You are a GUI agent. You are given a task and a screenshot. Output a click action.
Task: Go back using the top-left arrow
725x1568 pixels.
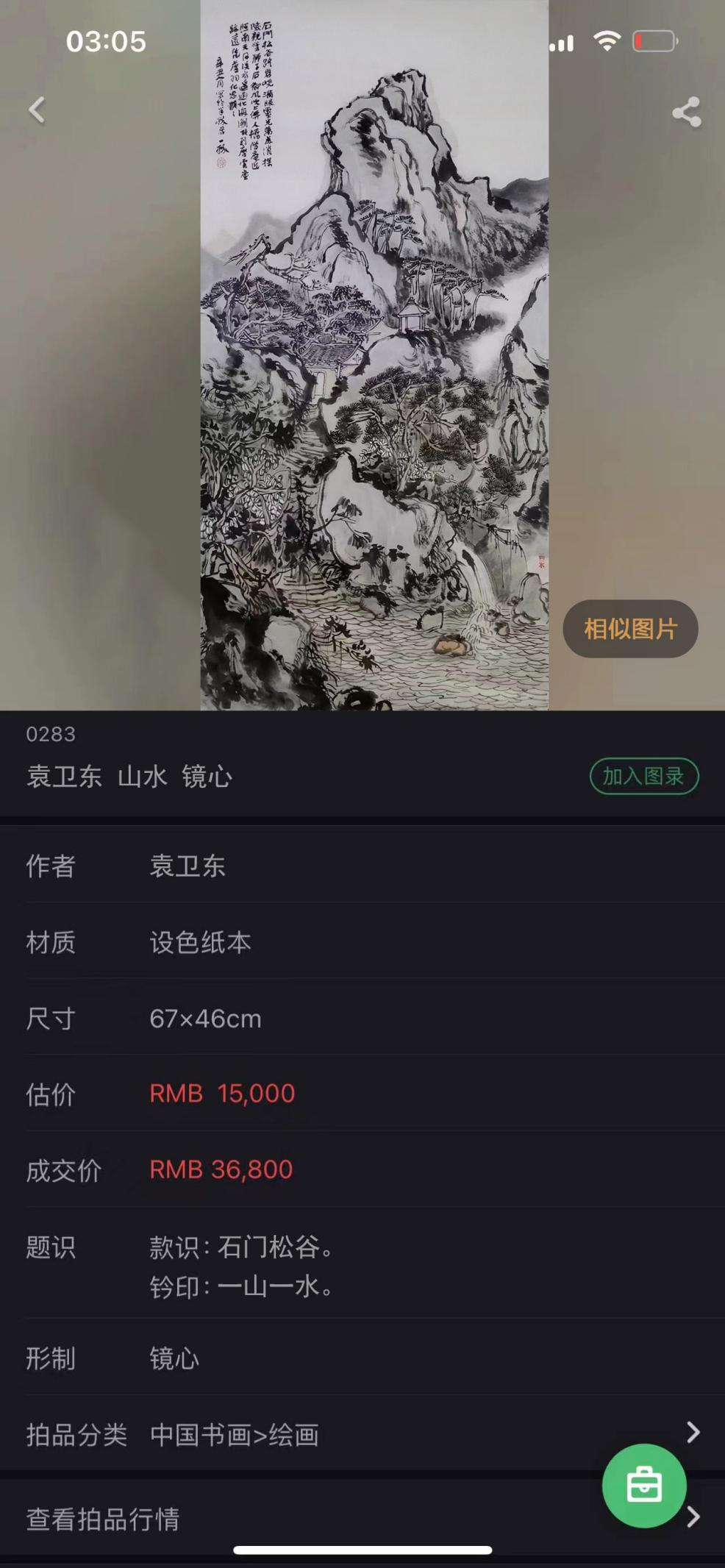click(x=37, y=111)
